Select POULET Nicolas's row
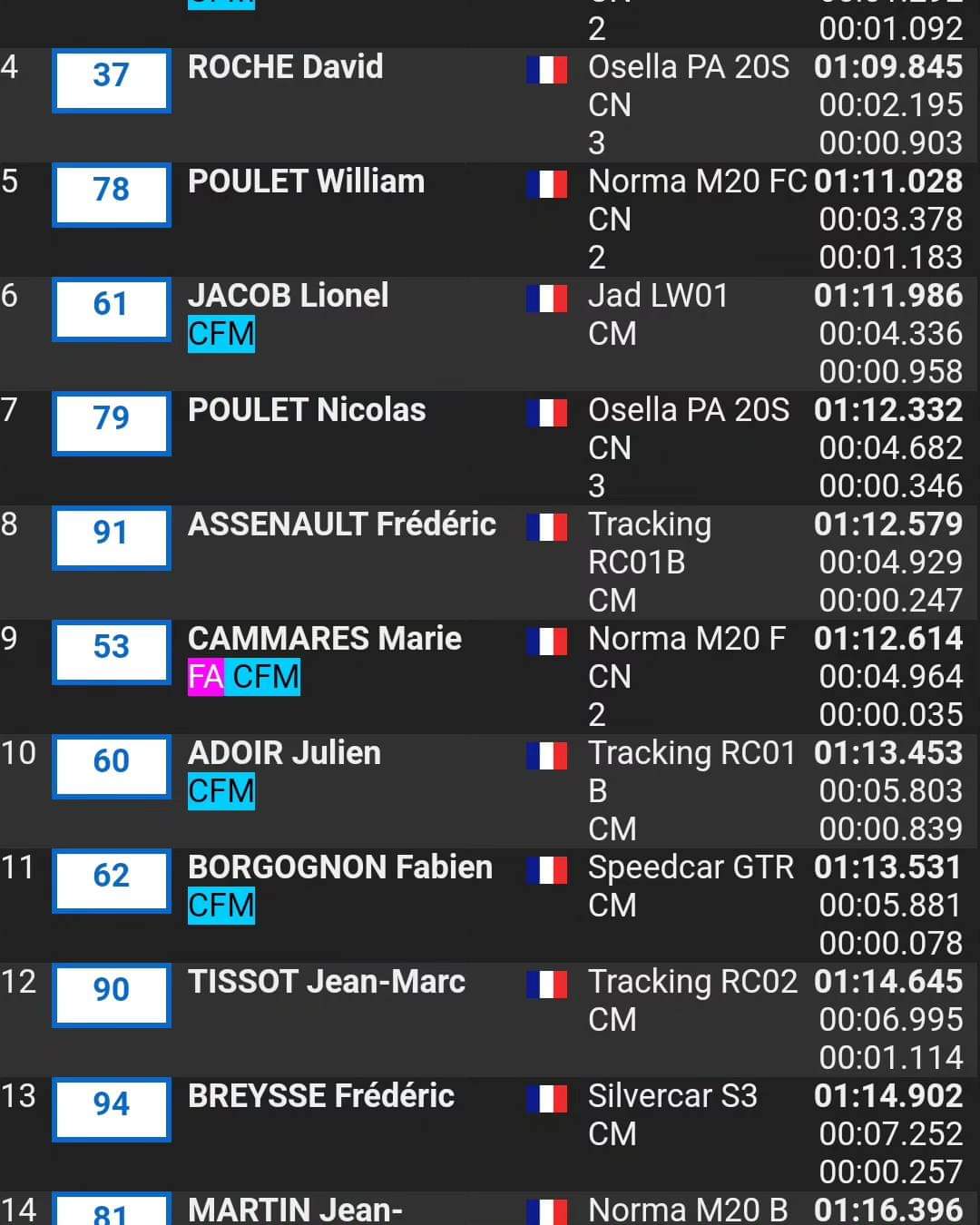Screen dimensions: 980x1225 [306, 411]
